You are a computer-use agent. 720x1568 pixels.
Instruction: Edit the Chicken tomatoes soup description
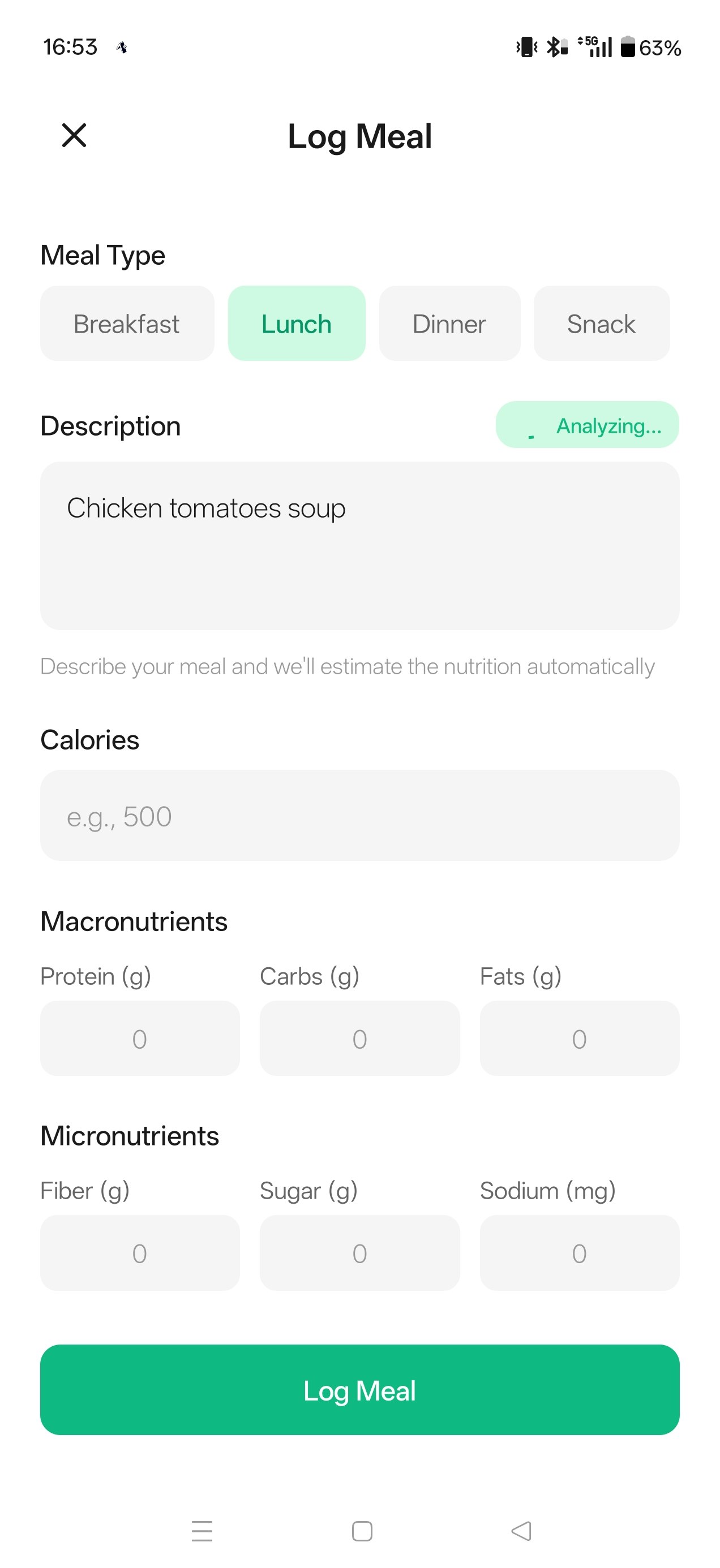coord(360,545)
